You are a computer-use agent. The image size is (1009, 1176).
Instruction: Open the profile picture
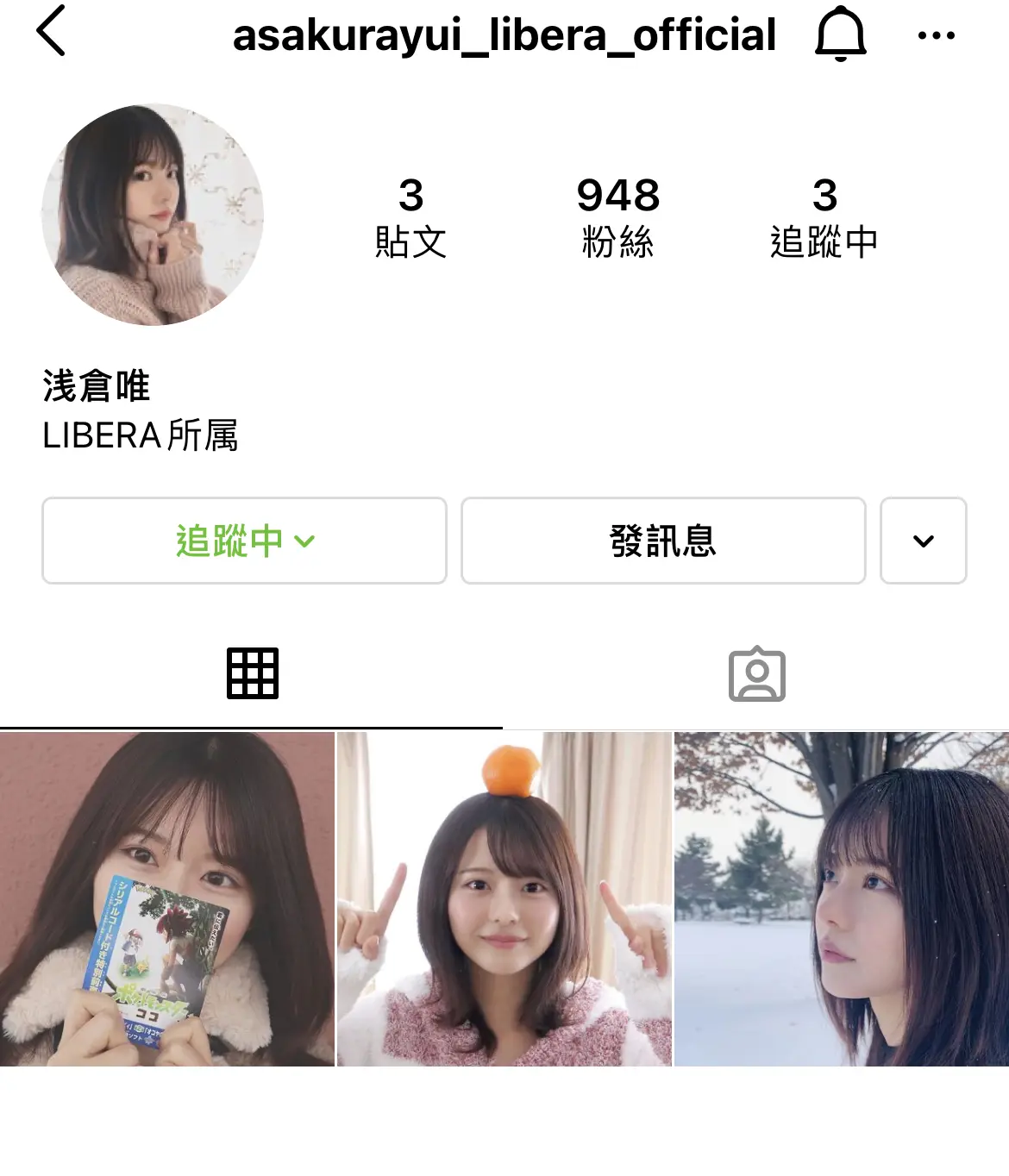tap(153, 215)
